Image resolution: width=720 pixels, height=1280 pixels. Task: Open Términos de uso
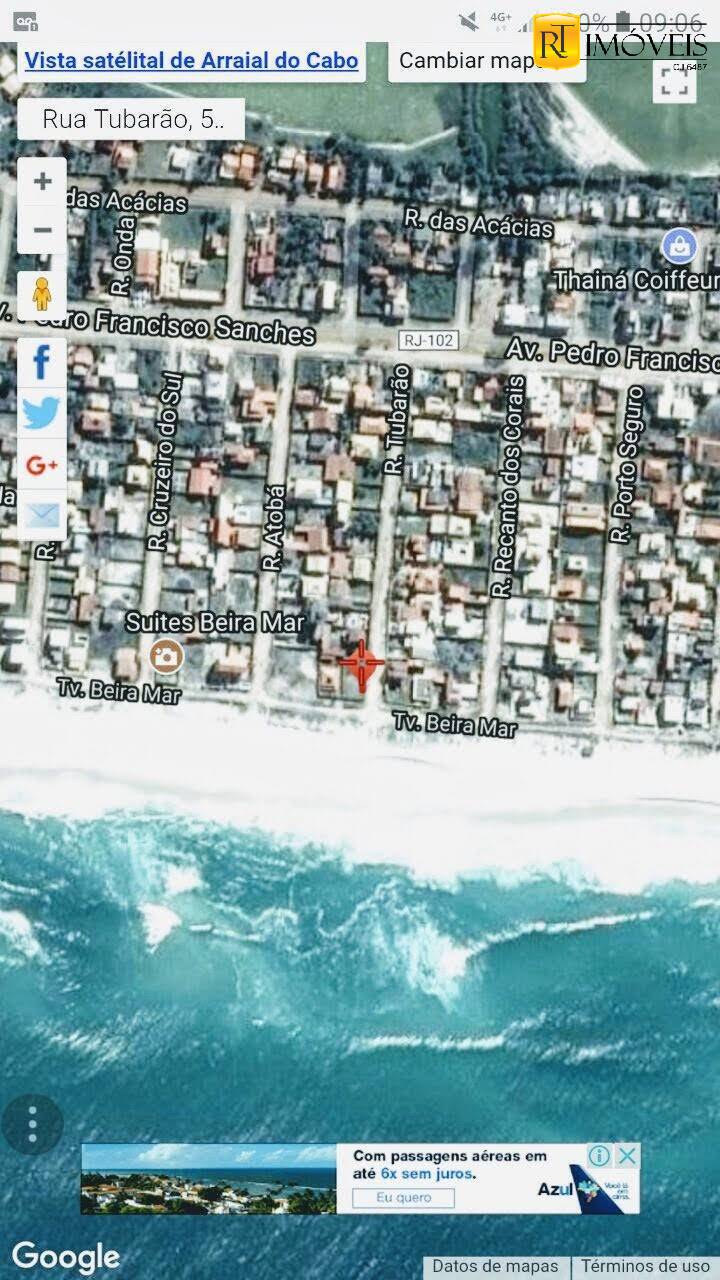tap(645, 1267)
